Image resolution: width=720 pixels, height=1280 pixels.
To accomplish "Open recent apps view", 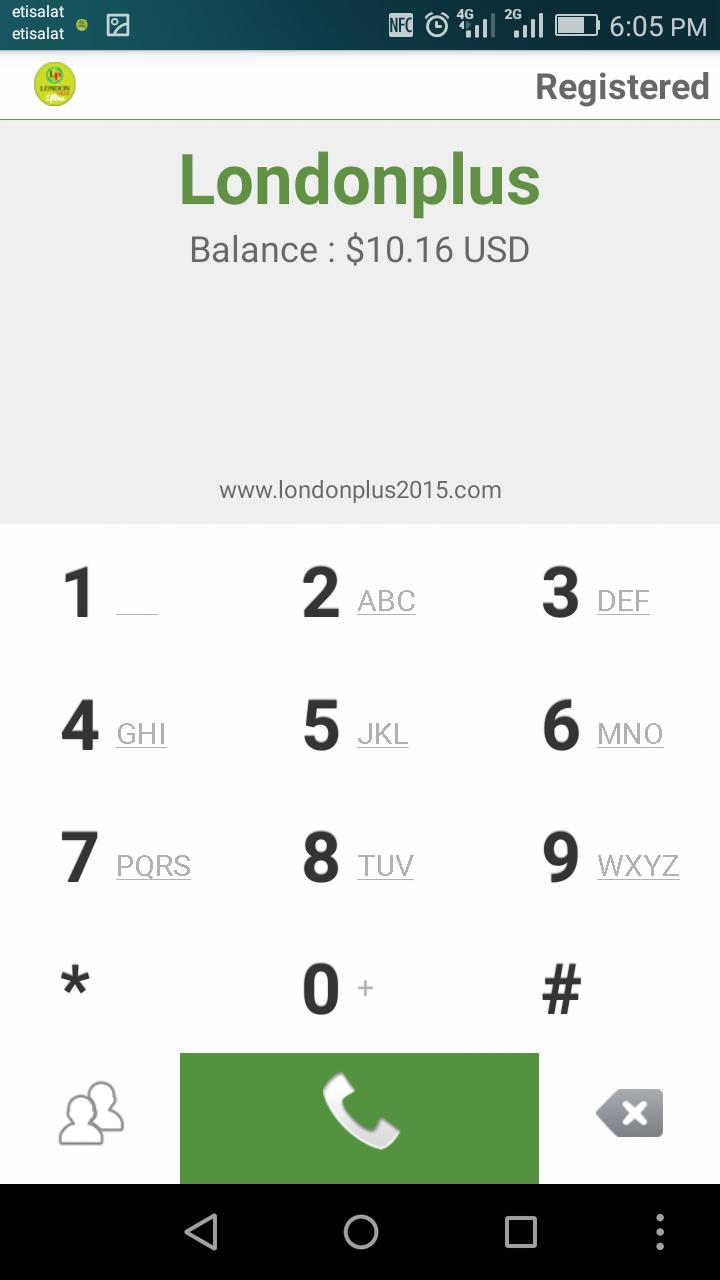I will (x=520, y=1232).
